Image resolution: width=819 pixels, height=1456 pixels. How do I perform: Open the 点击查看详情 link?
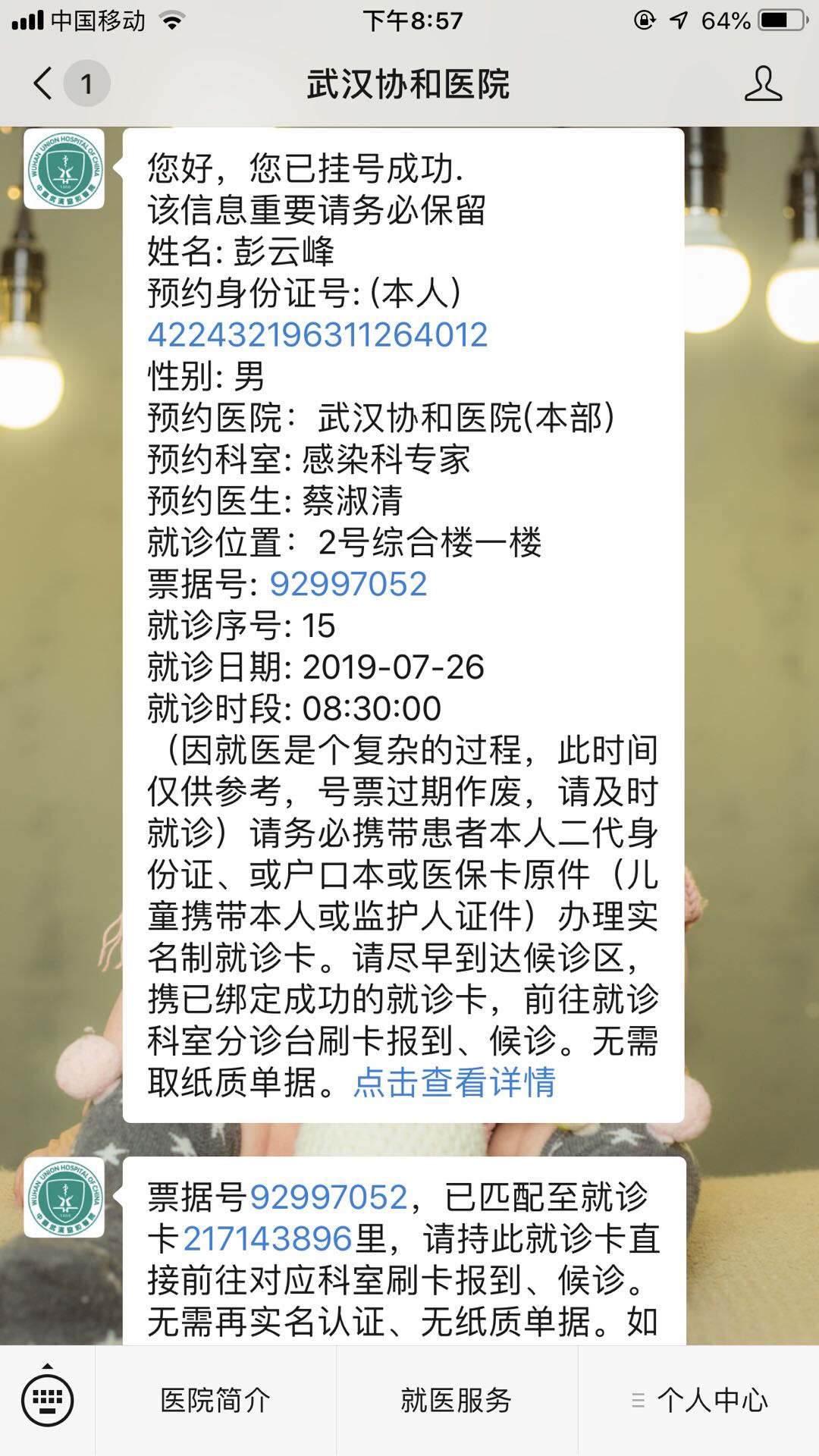(454, 1082)
